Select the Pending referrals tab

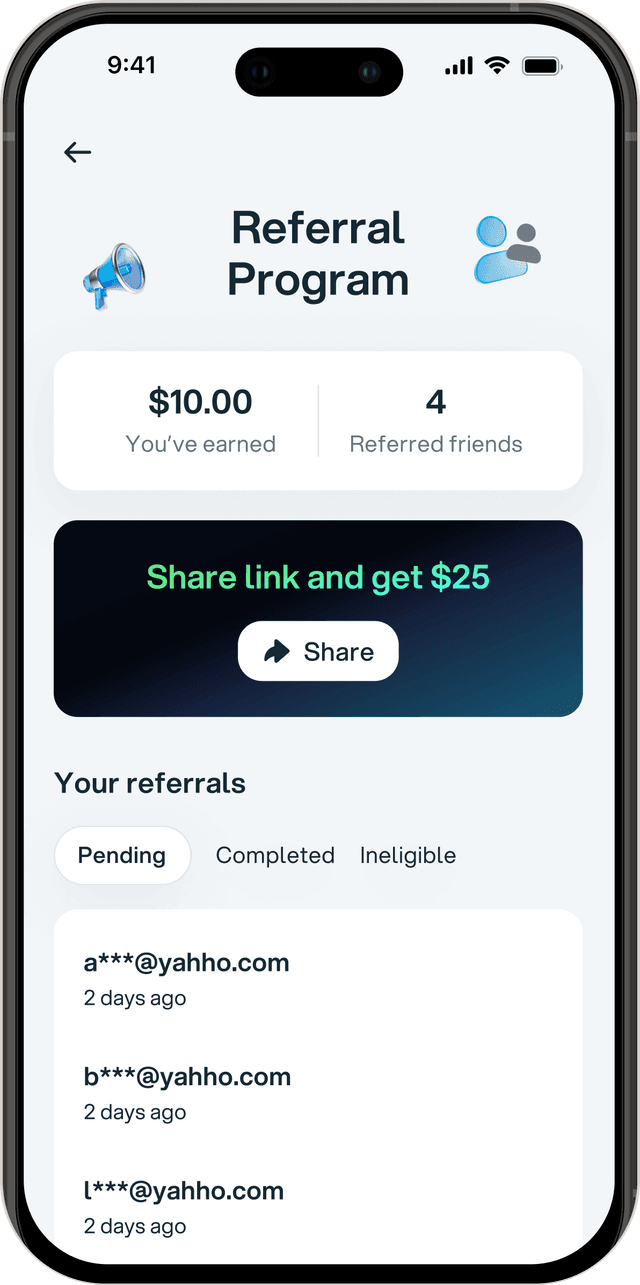pos(122,855)
